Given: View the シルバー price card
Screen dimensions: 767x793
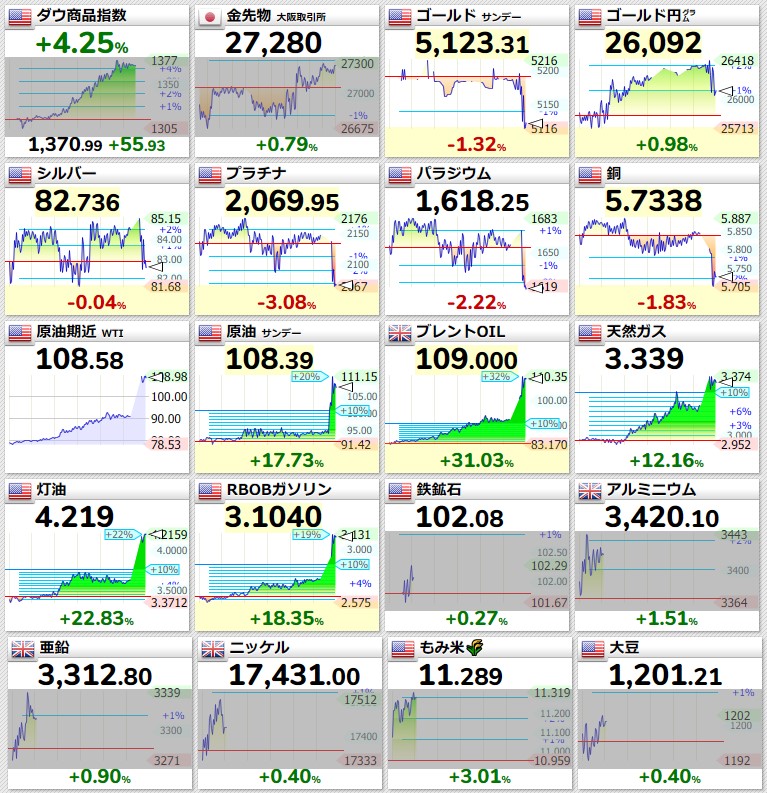Looking at the screenshot, I should [97, 239].
